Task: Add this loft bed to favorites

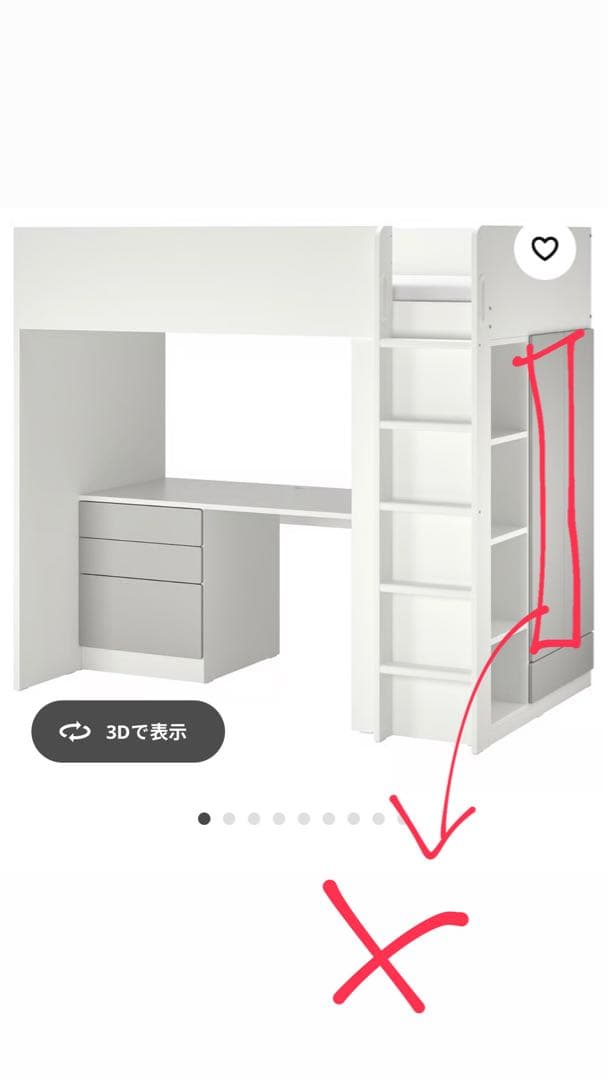Action: (x=544, y=249)
